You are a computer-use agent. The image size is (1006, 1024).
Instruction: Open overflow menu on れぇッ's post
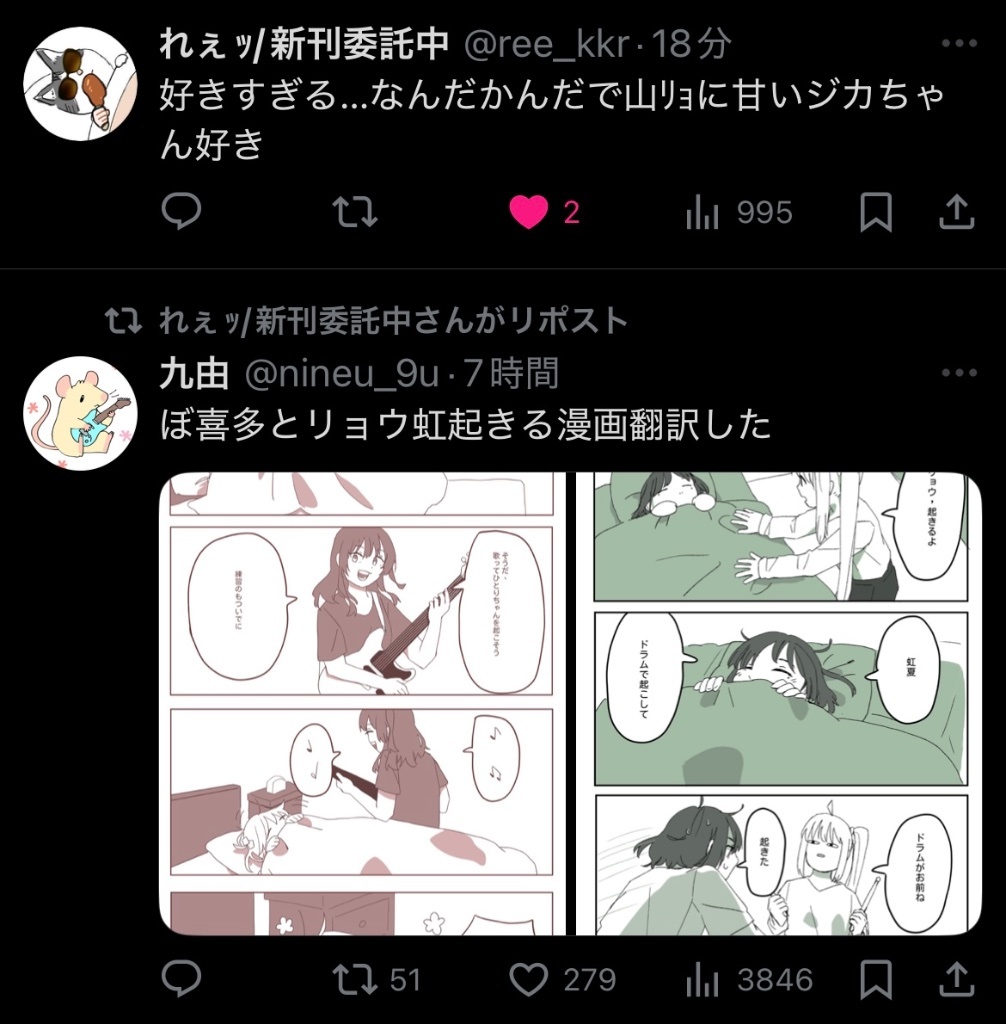pyautogui.click(x=959, y=44)
